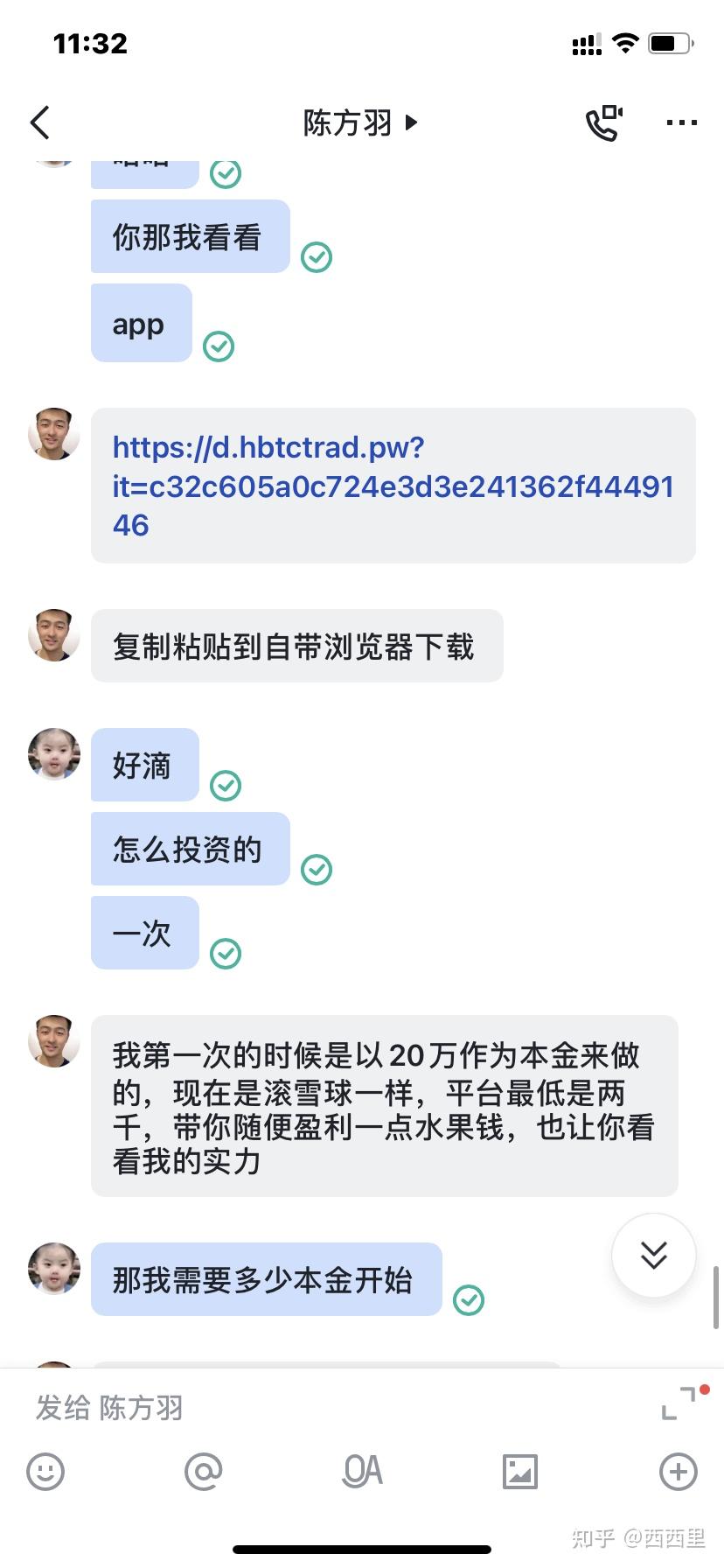Open the d.hbtctrad.pw link
724x1568 pixels.
tap(393, 486)
